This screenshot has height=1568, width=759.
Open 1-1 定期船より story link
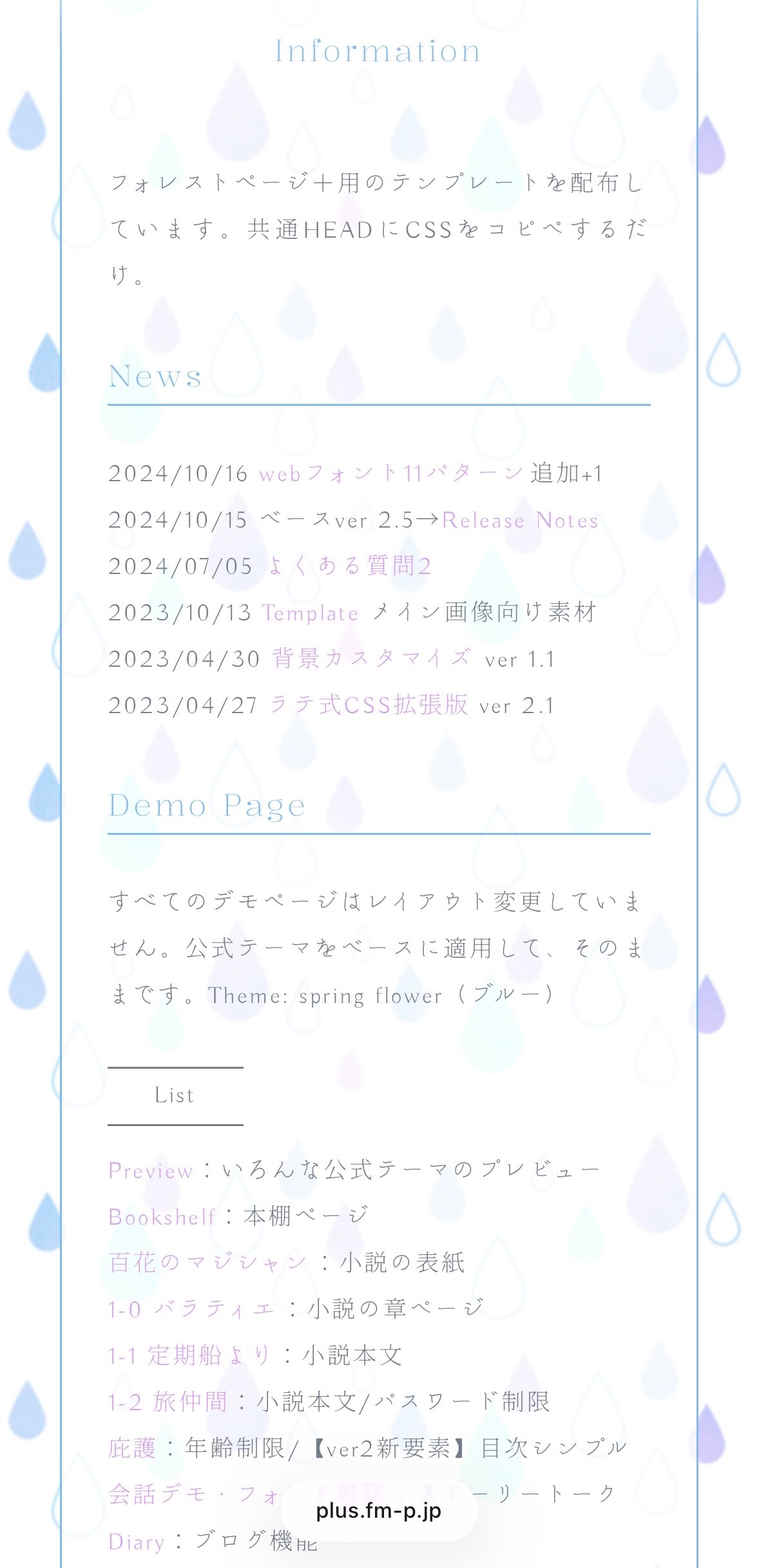pos(189,1355)
